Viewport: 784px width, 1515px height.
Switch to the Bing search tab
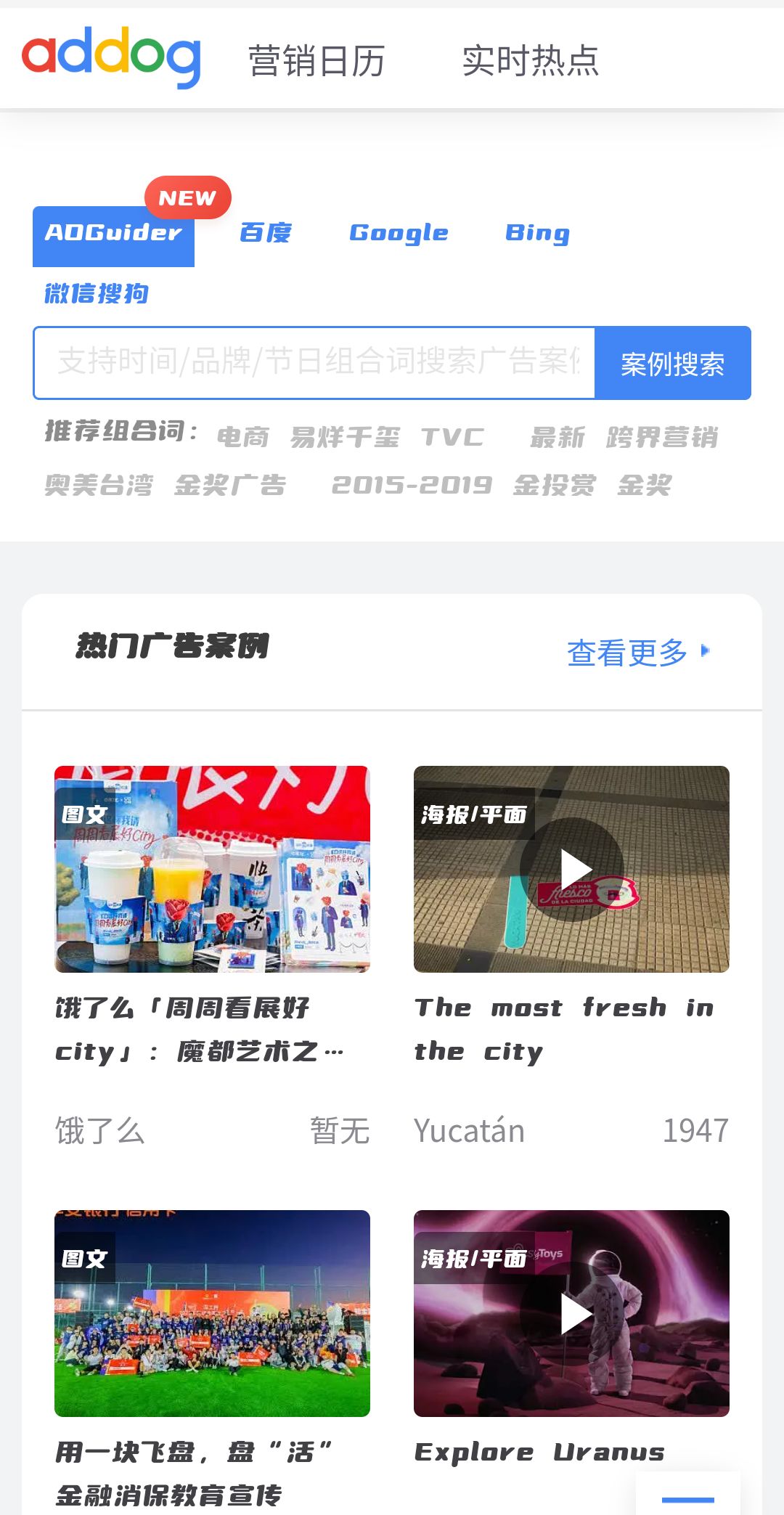coord(537,233)
